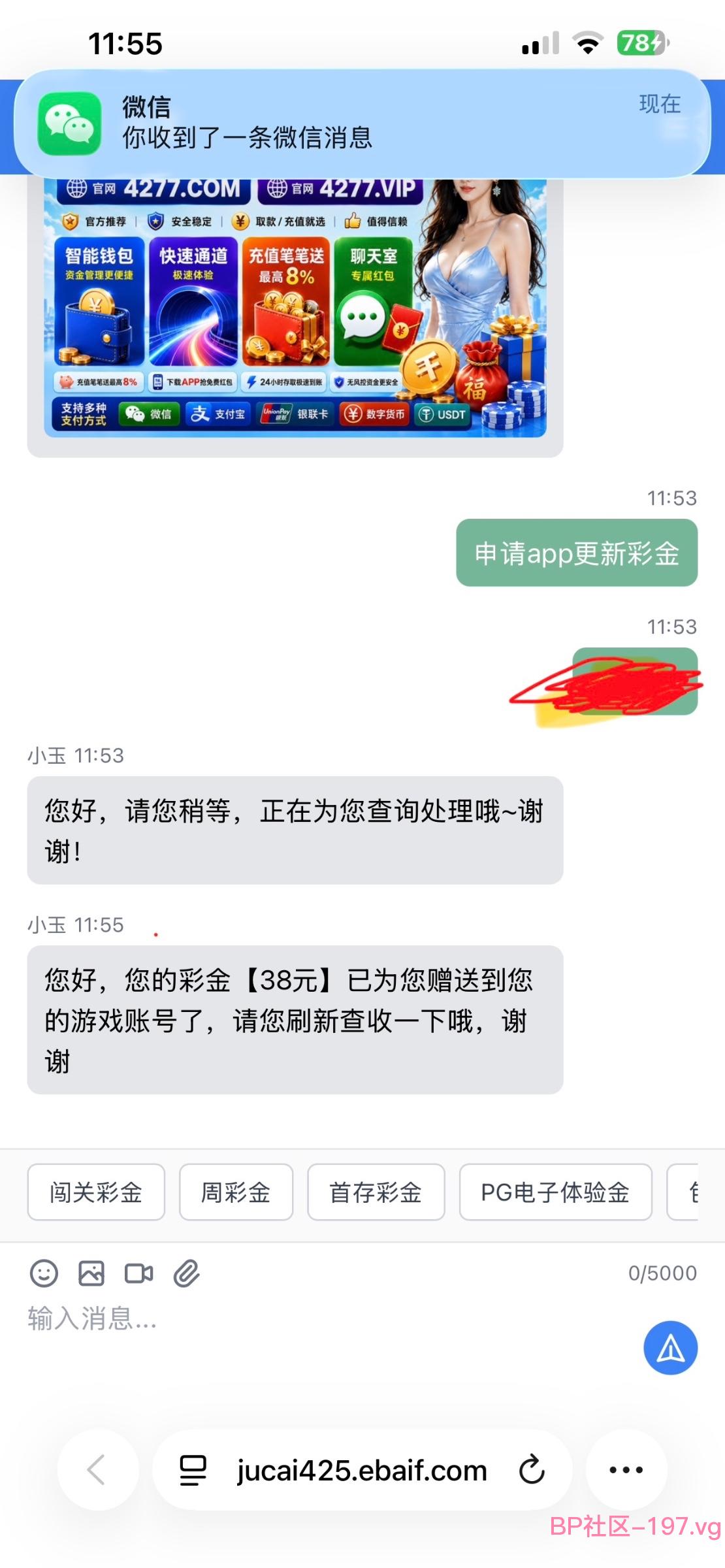
Task: Send a video via camera icon
Action: coord(139,1273)
